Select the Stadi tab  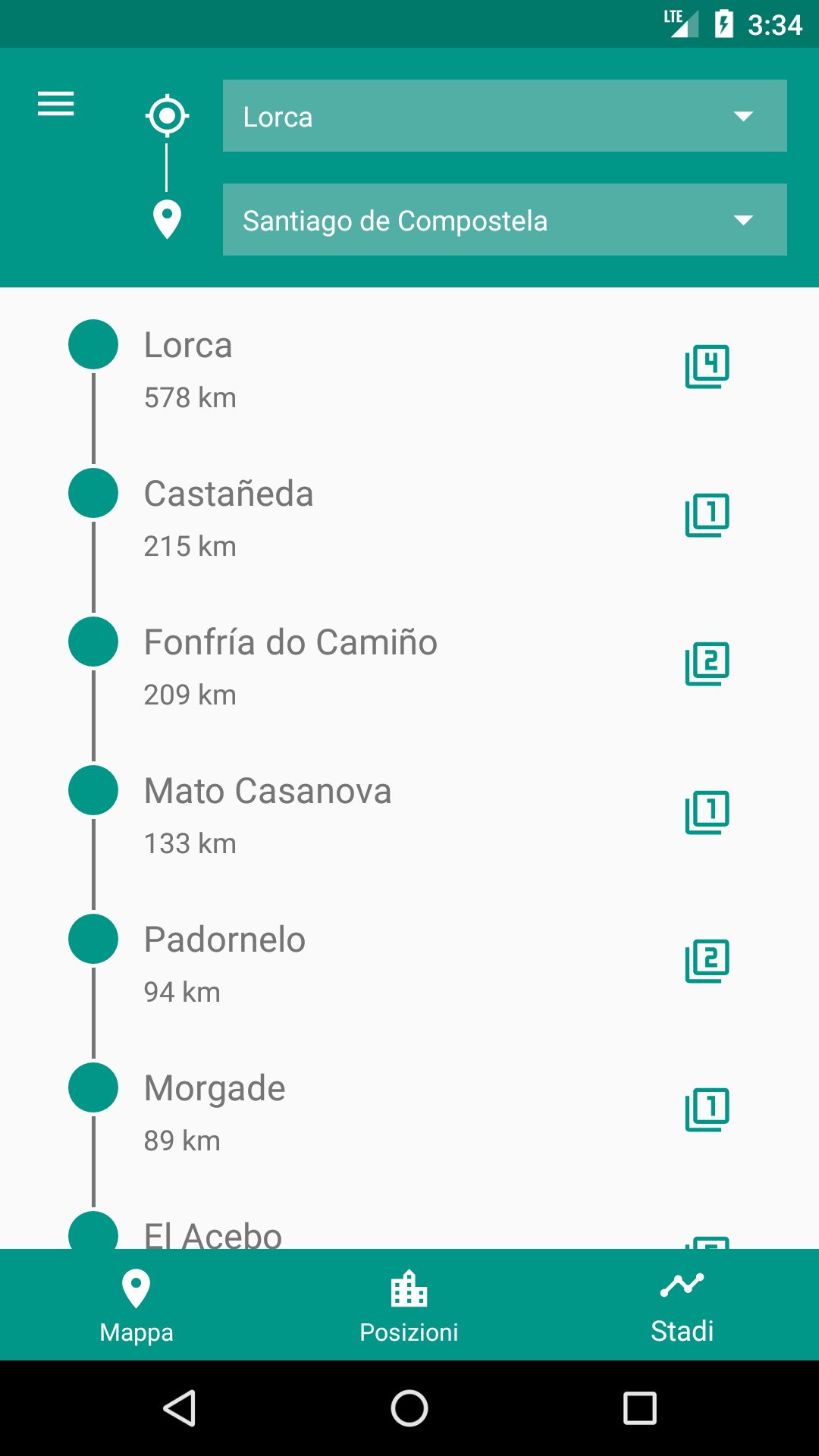682,1305
